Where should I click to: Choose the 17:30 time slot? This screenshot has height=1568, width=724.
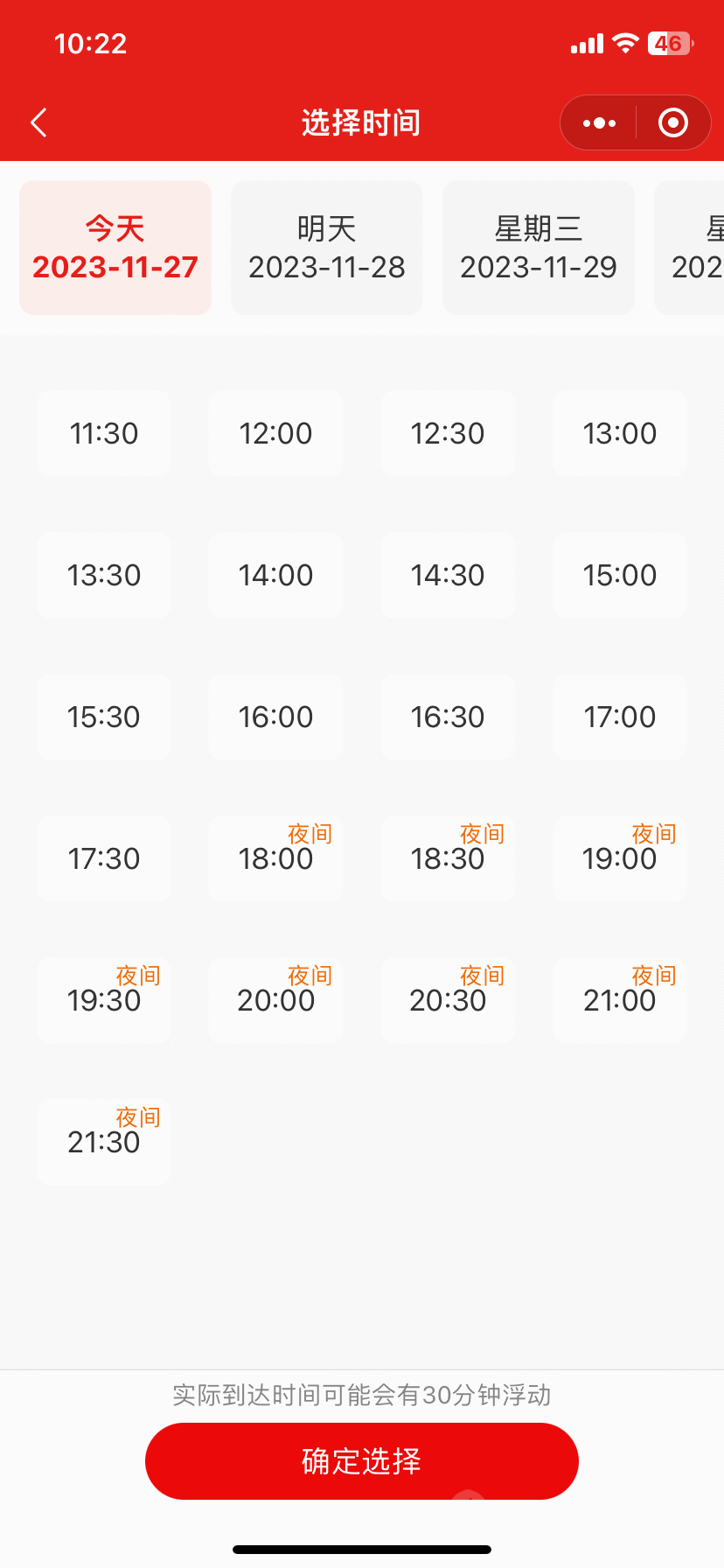click(104, 858)
